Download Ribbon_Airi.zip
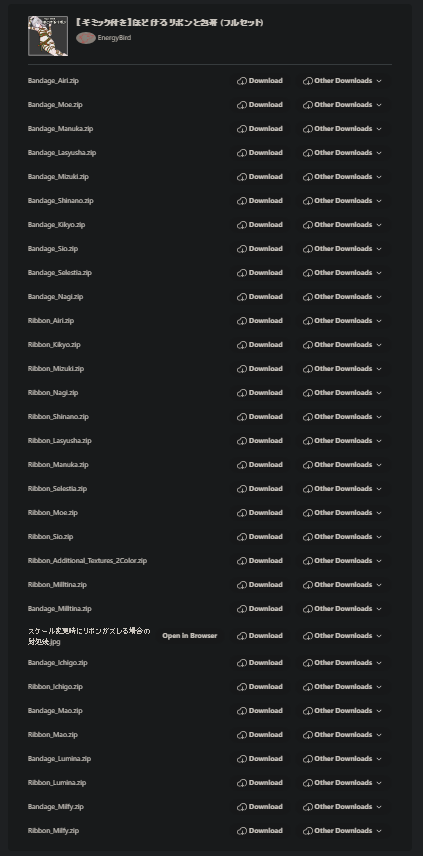 [x=260, y=321]
